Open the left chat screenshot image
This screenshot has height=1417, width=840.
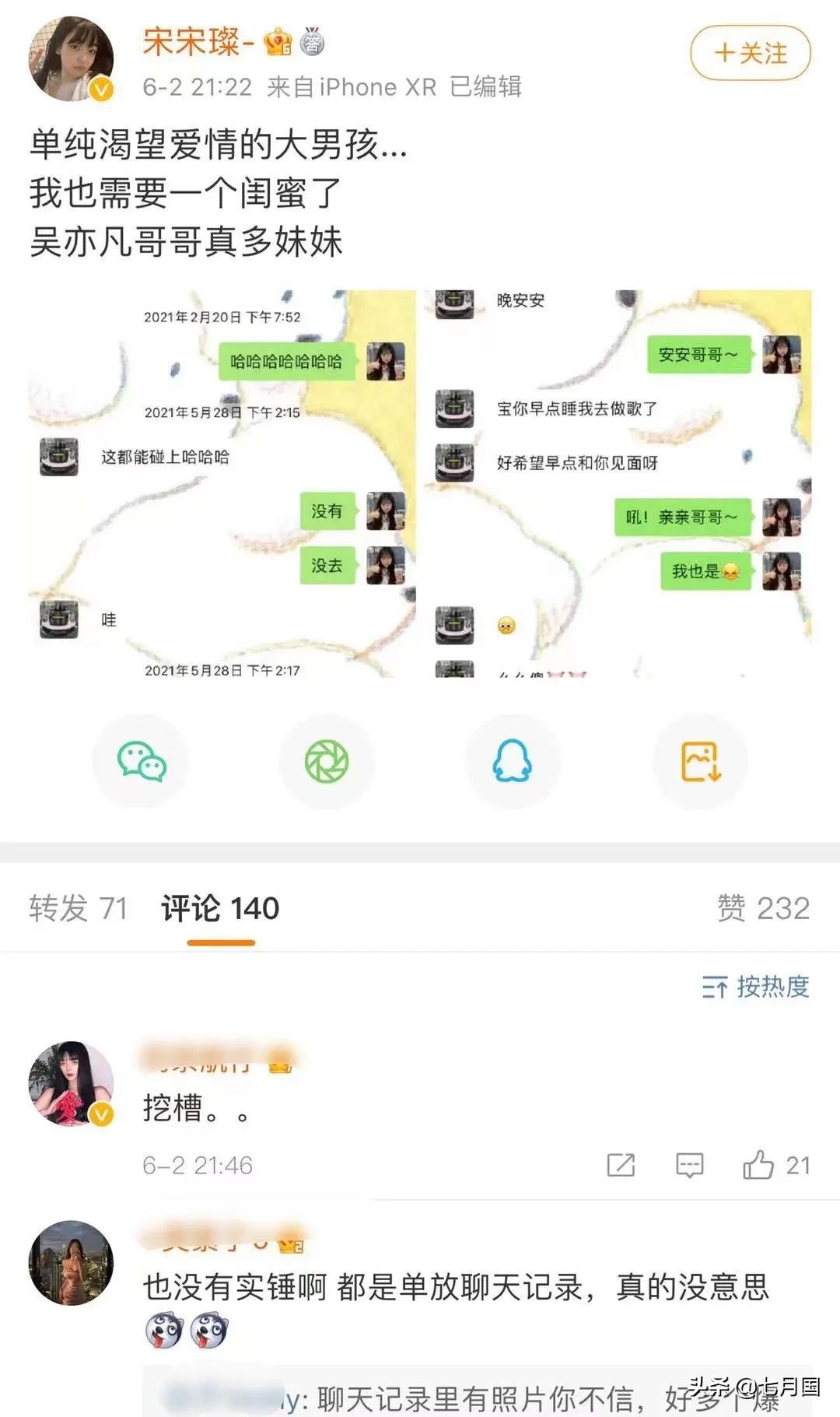pyautogui.click(x=222, y=483)
